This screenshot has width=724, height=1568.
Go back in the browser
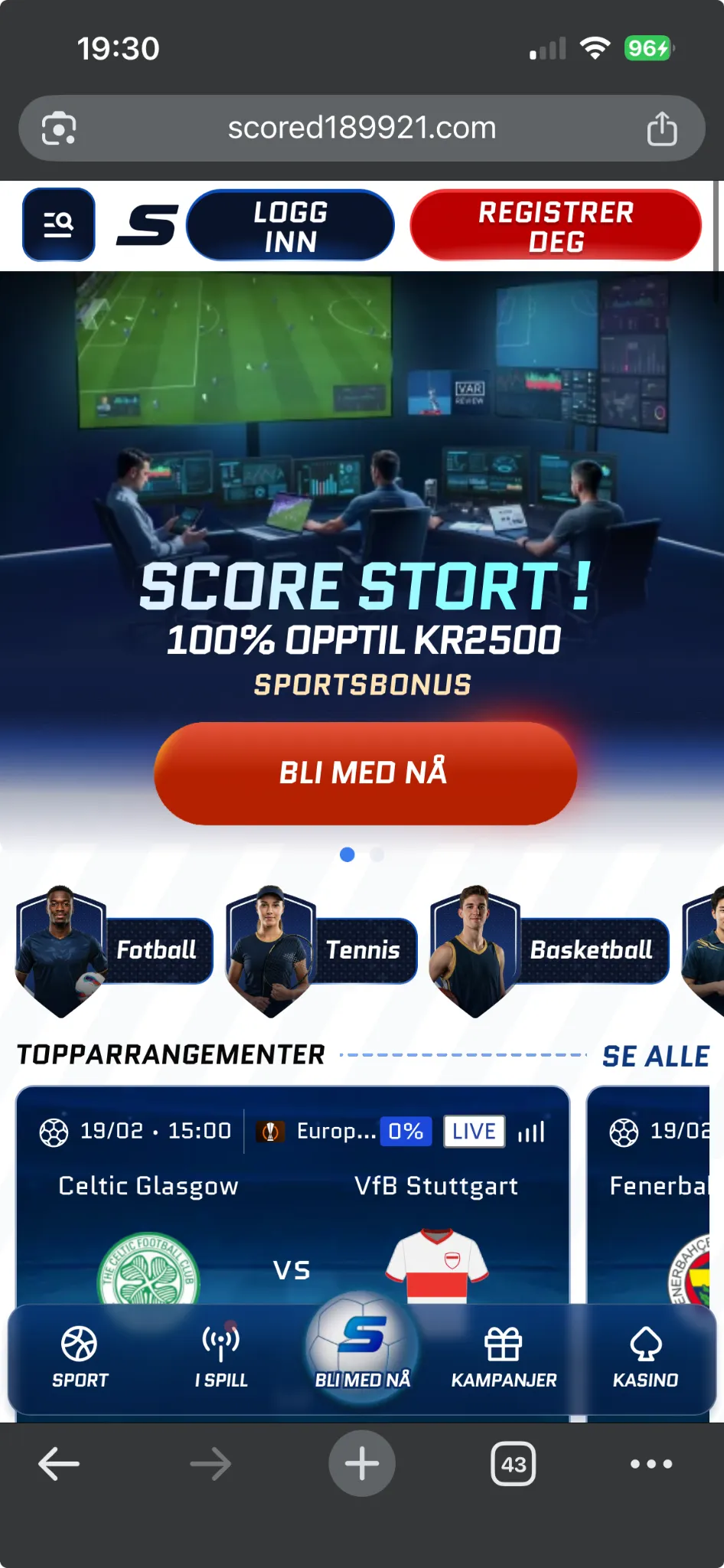click(59, 1464)
